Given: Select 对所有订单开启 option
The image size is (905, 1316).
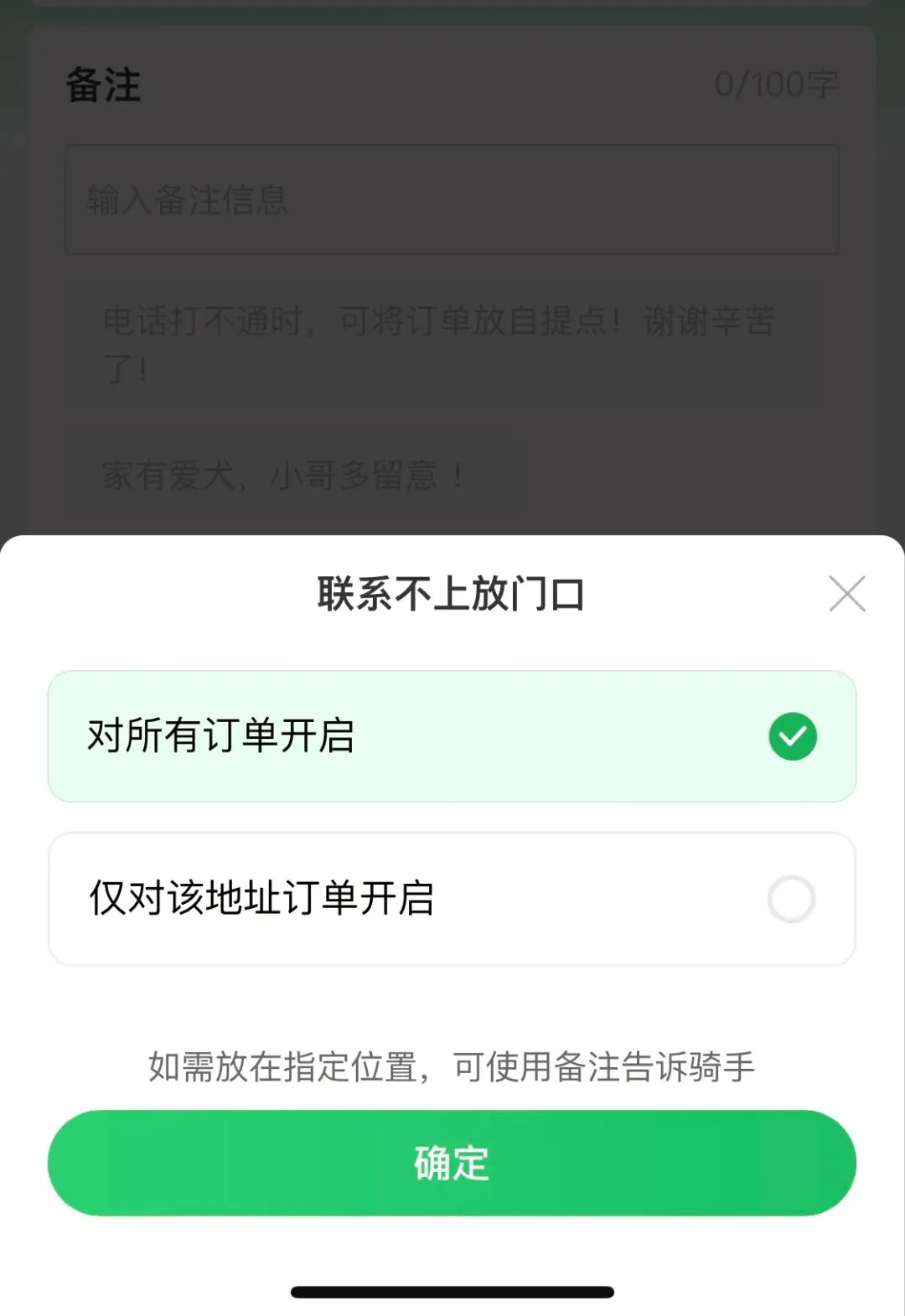Looking at the screenshot, I should (452, 736).
